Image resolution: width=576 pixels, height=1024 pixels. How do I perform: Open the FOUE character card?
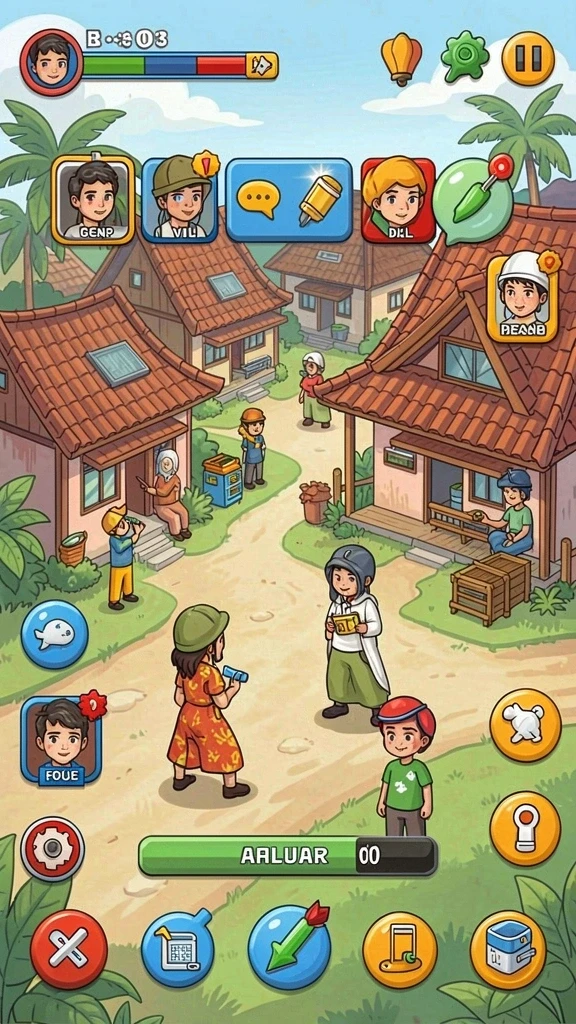point(61,739)
